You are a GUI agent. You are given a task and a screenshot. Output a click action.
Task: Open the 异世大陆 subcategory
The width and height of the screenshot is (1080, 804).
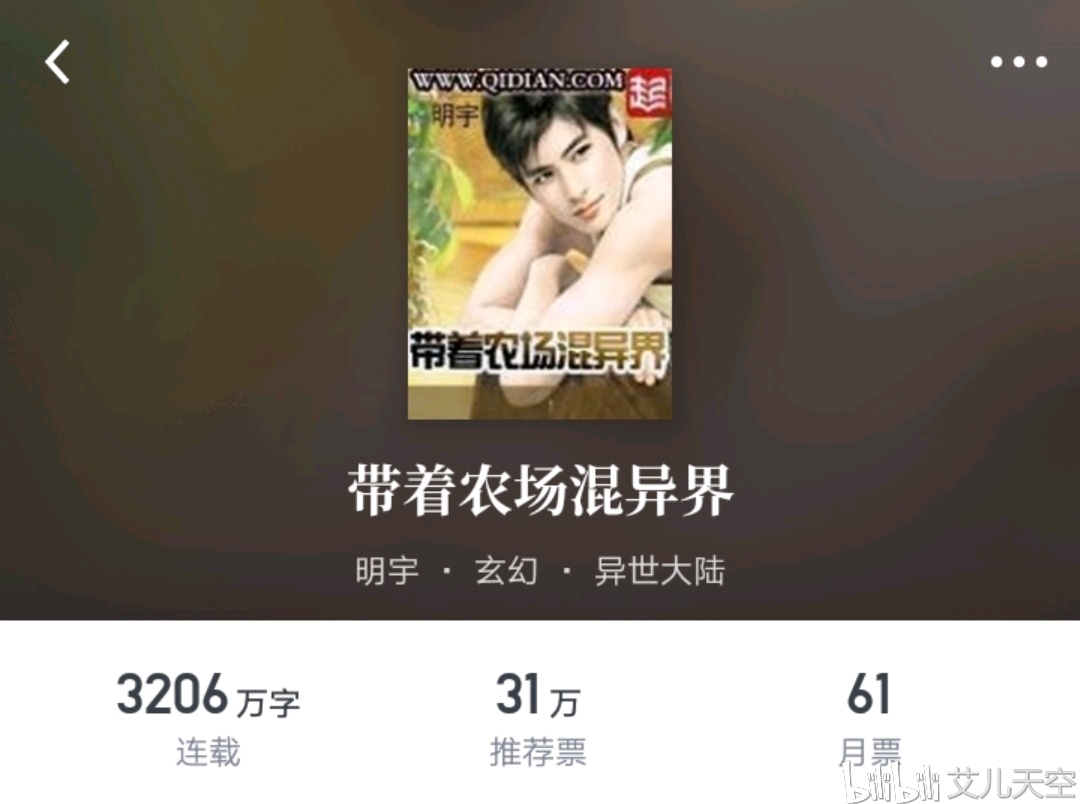point(659,571)
